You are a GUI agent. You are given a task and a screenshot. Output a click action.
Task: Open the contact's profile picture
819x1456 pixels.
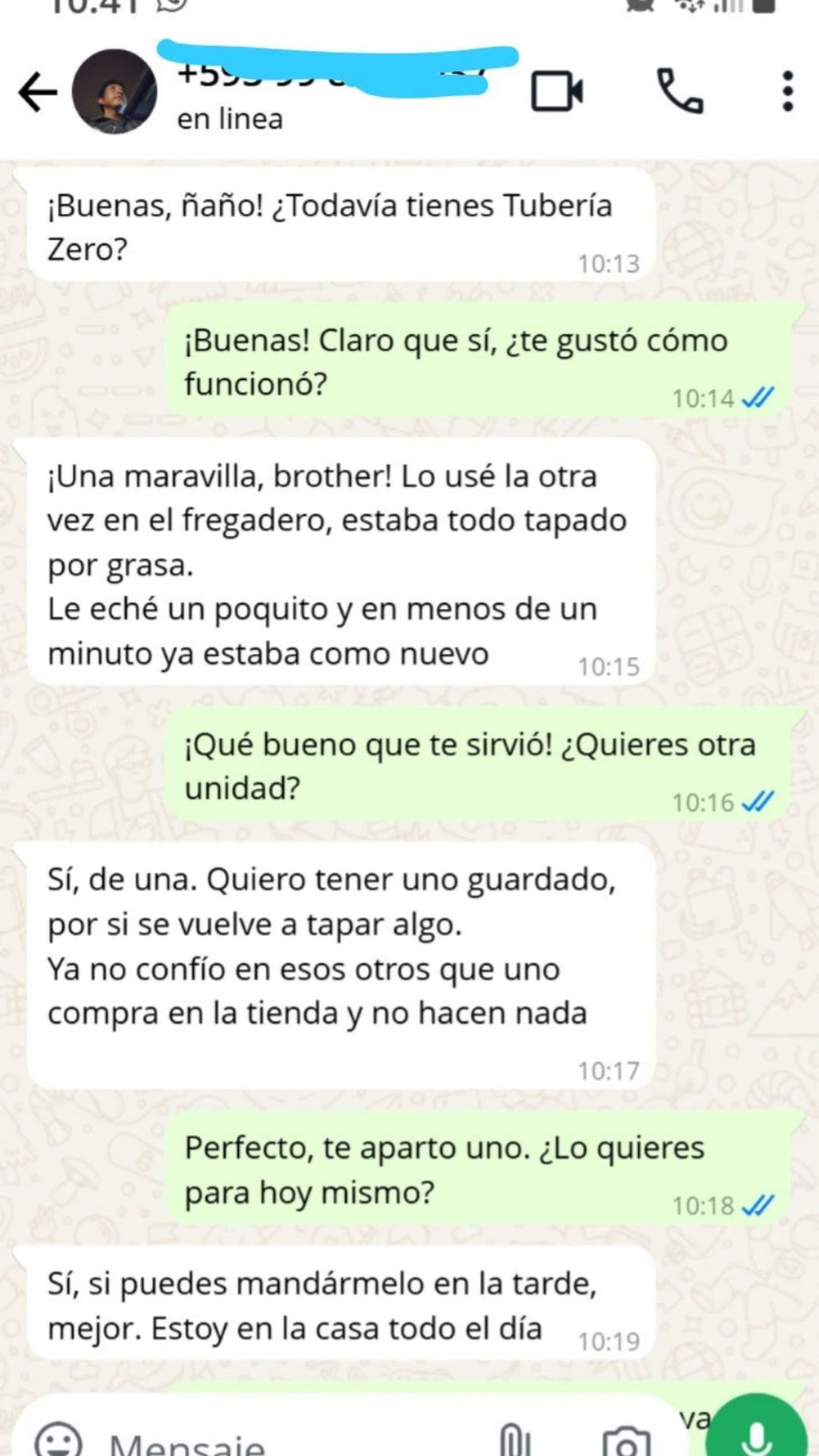coord(114,92)
